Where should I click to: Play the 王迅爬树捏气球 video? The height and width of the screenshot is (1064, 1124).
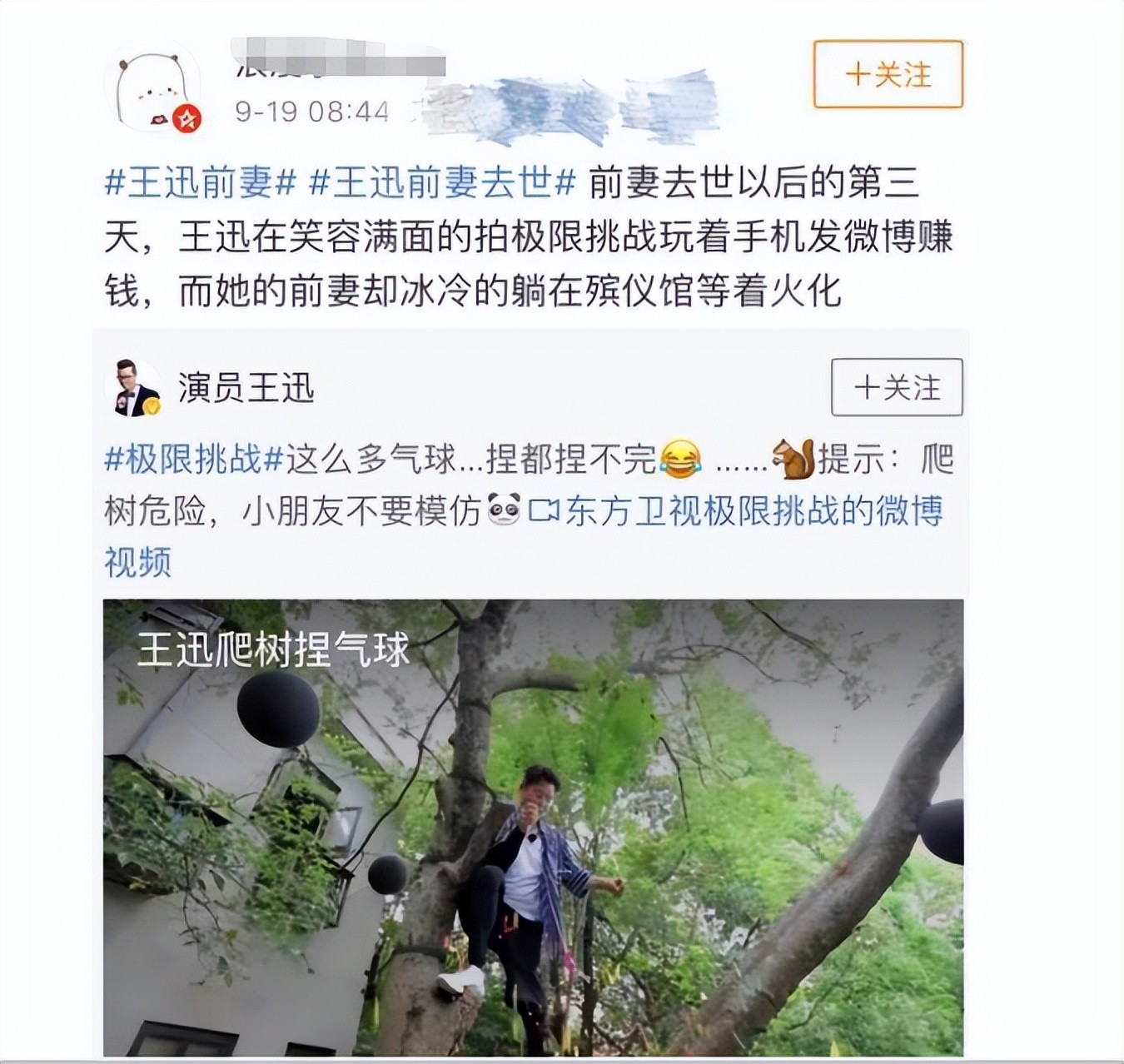click(x=533, y=828)
